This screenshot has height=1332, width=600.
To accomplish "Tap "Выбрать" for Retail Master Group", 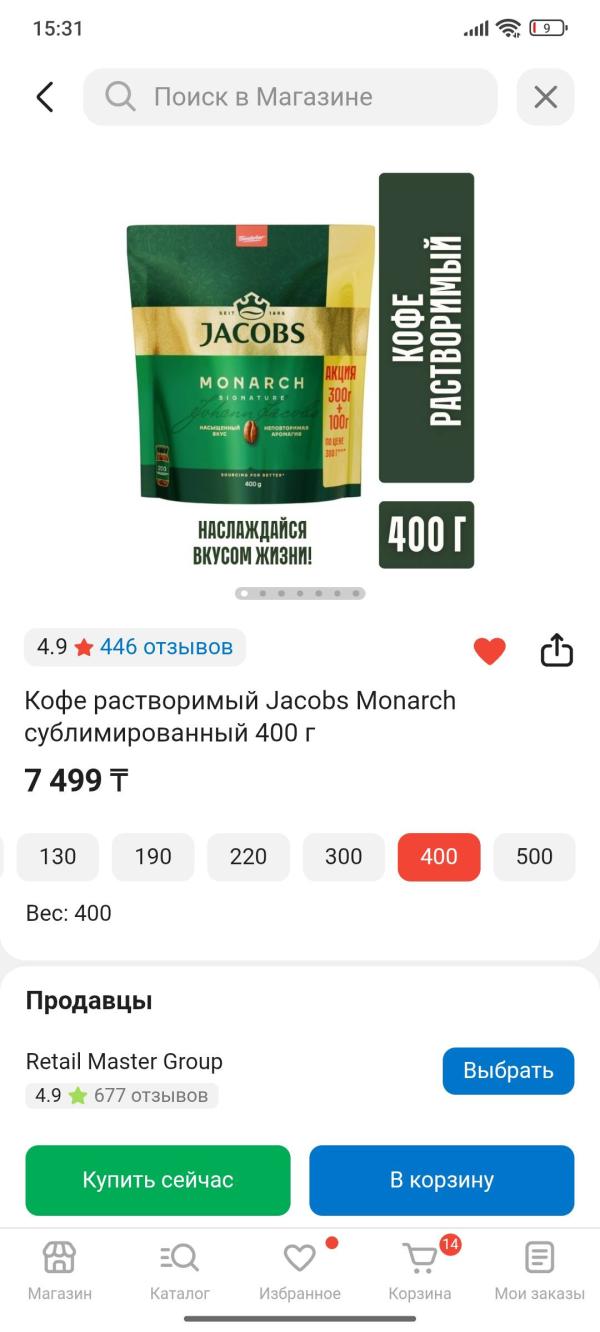I will 508,1071.
